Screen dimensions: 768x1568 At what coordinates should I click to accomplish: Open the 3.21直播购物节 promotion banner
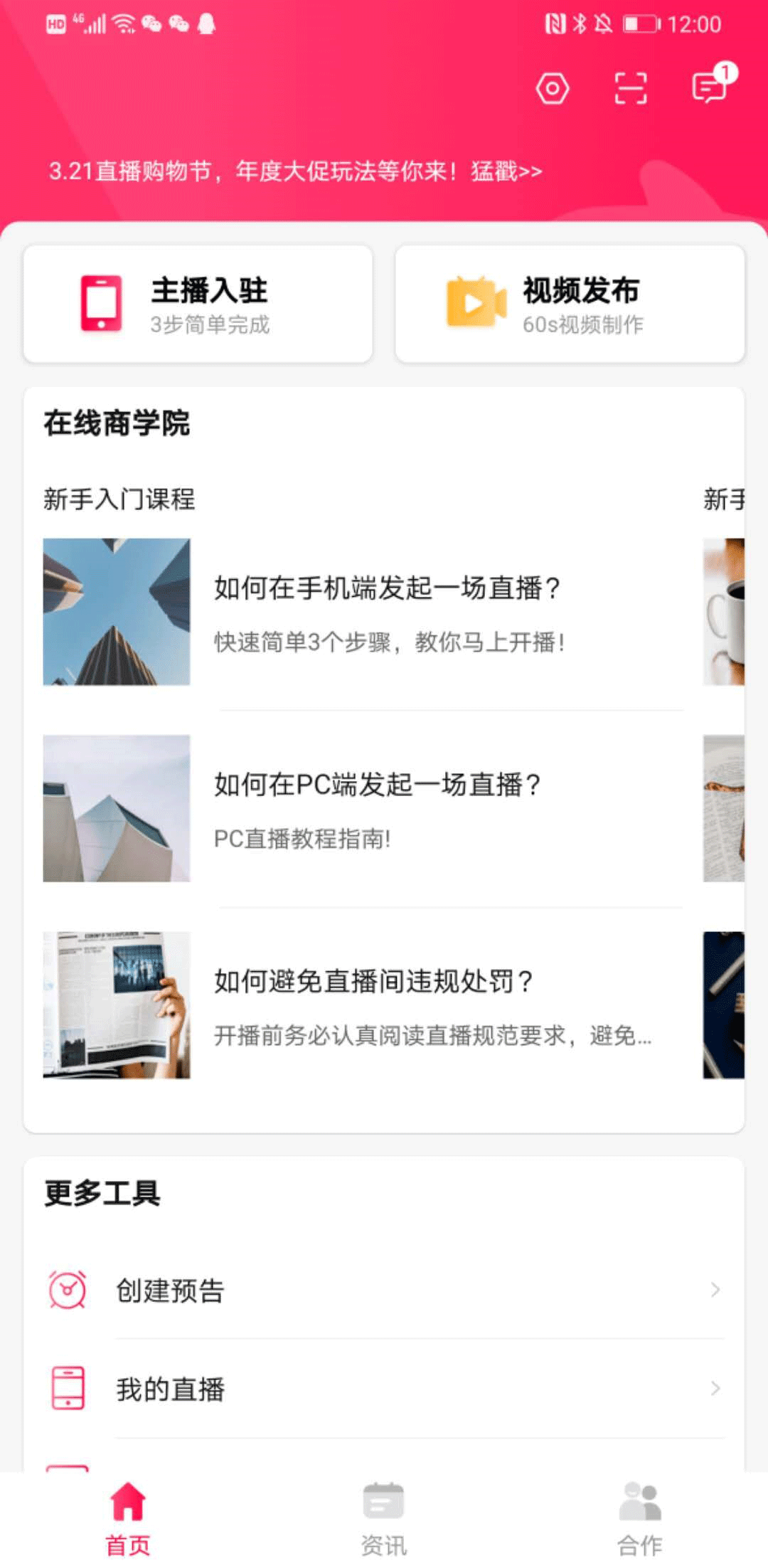point(295,171)
